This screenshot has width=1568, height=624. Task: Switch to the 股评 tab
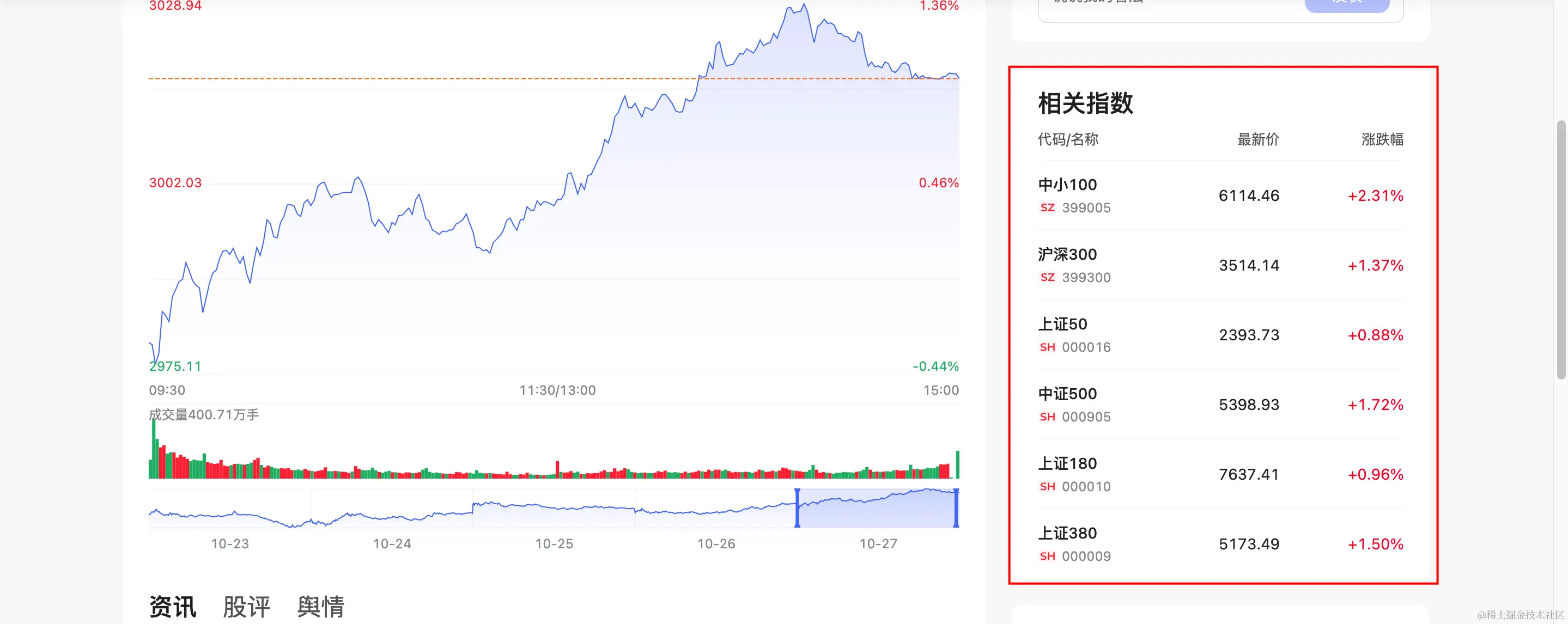(x=246, y=607)
